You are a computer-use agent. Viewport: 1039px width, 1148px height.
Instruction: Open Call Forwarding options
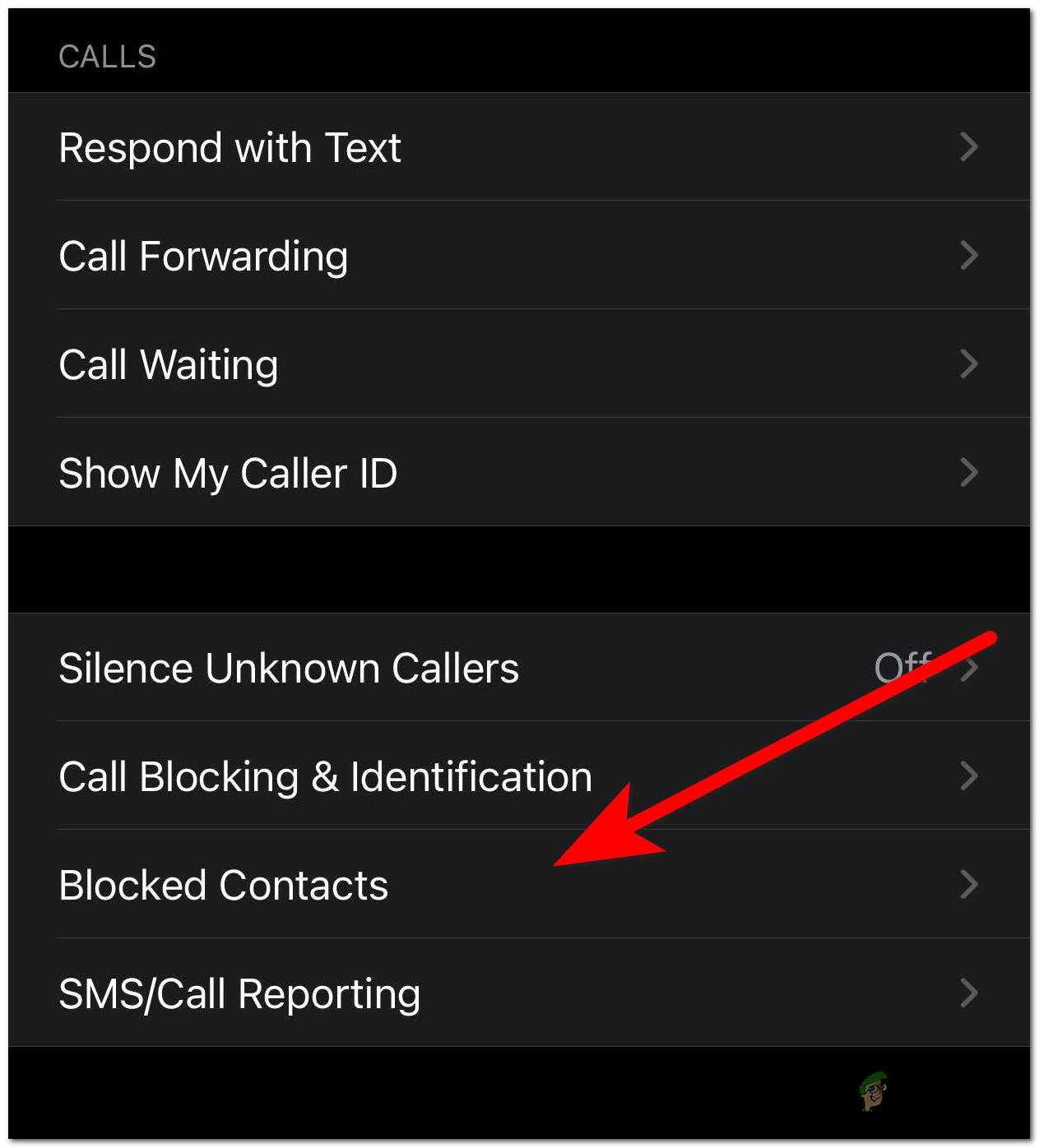[x=518, y=256]
